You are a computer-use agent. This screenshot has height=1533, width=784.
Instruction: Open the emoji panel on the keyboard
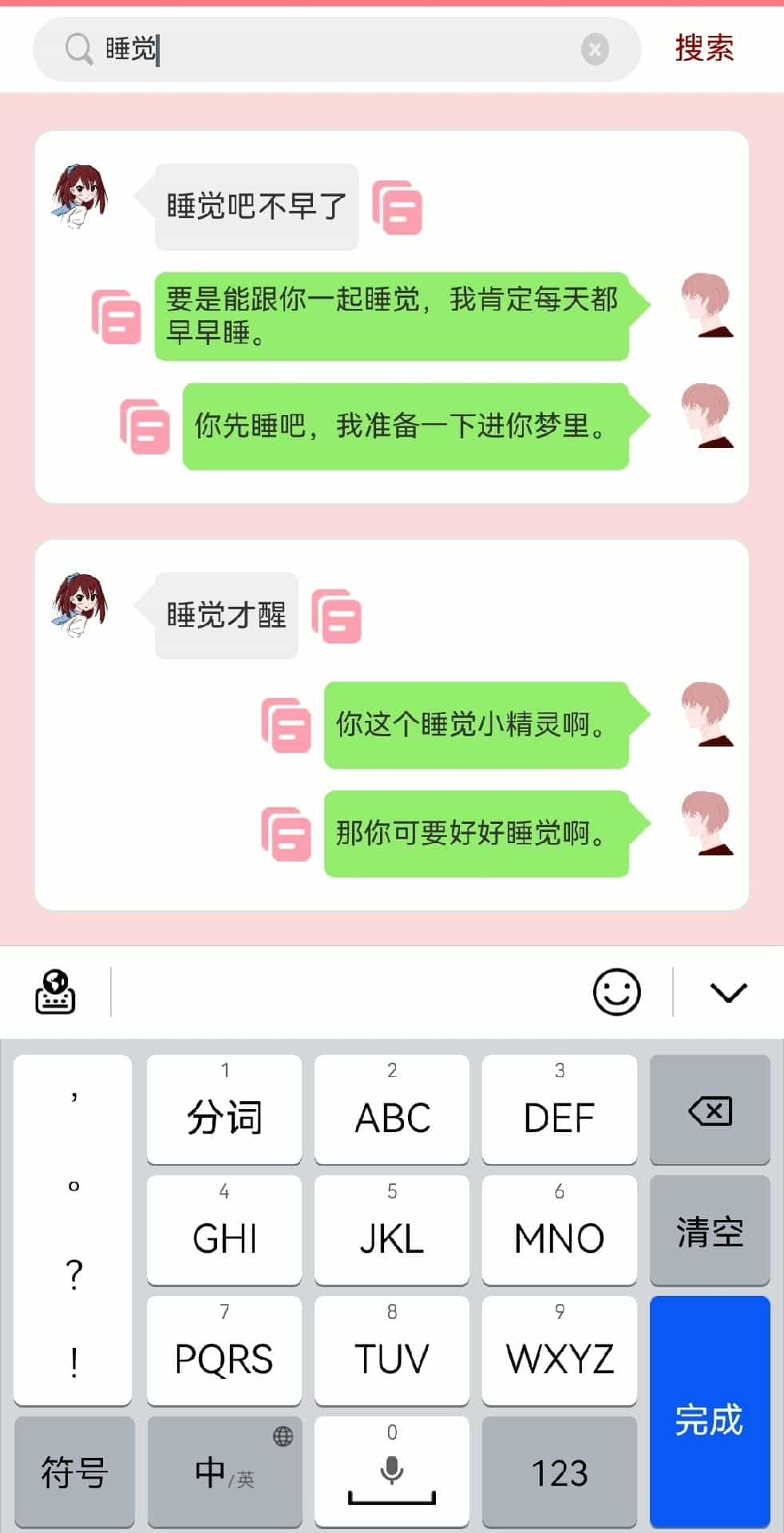616,992
